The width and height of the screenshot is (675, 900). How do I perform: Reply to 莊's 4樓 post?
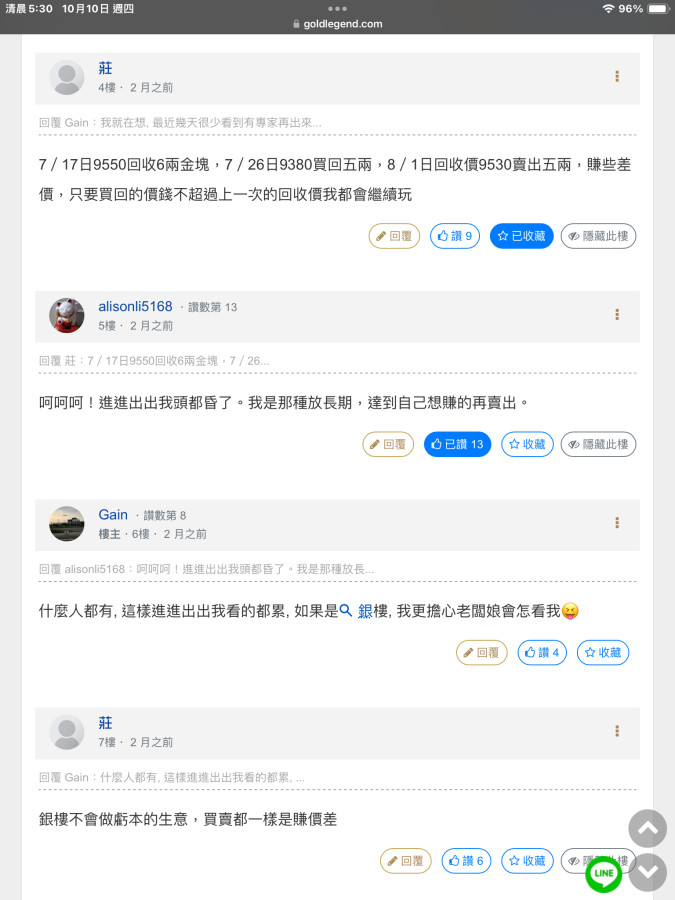click(394, 236)
